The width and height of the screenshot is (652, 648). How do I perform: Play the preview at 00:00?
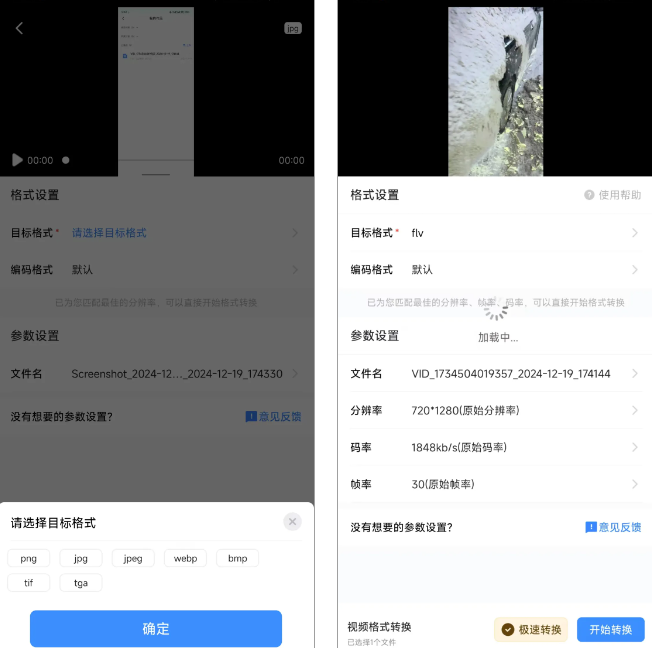(x=17, y=160)
